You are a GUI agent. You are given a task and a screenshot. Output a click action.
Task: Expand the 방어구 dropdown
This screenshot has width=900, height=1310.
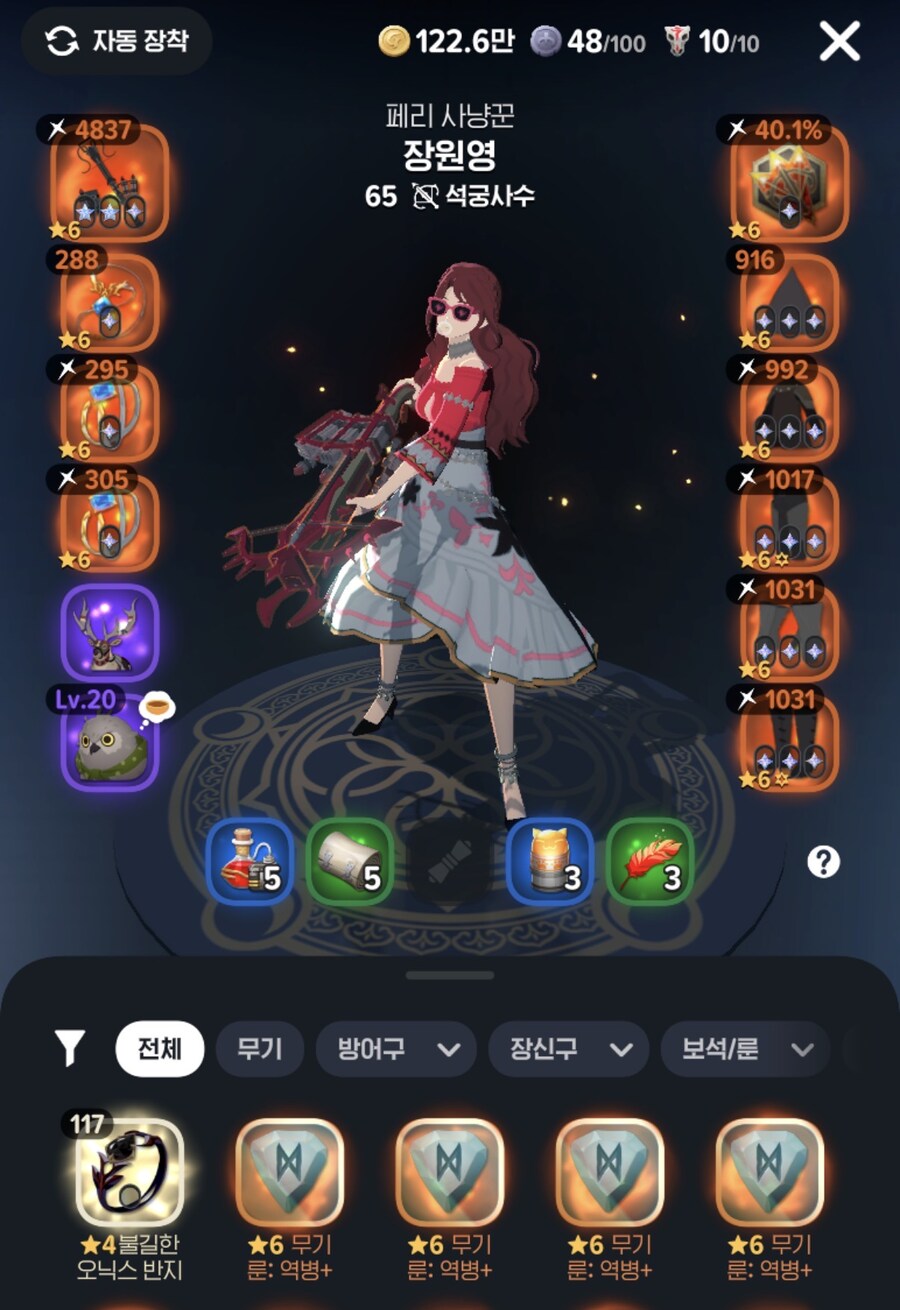(396, 1049)
